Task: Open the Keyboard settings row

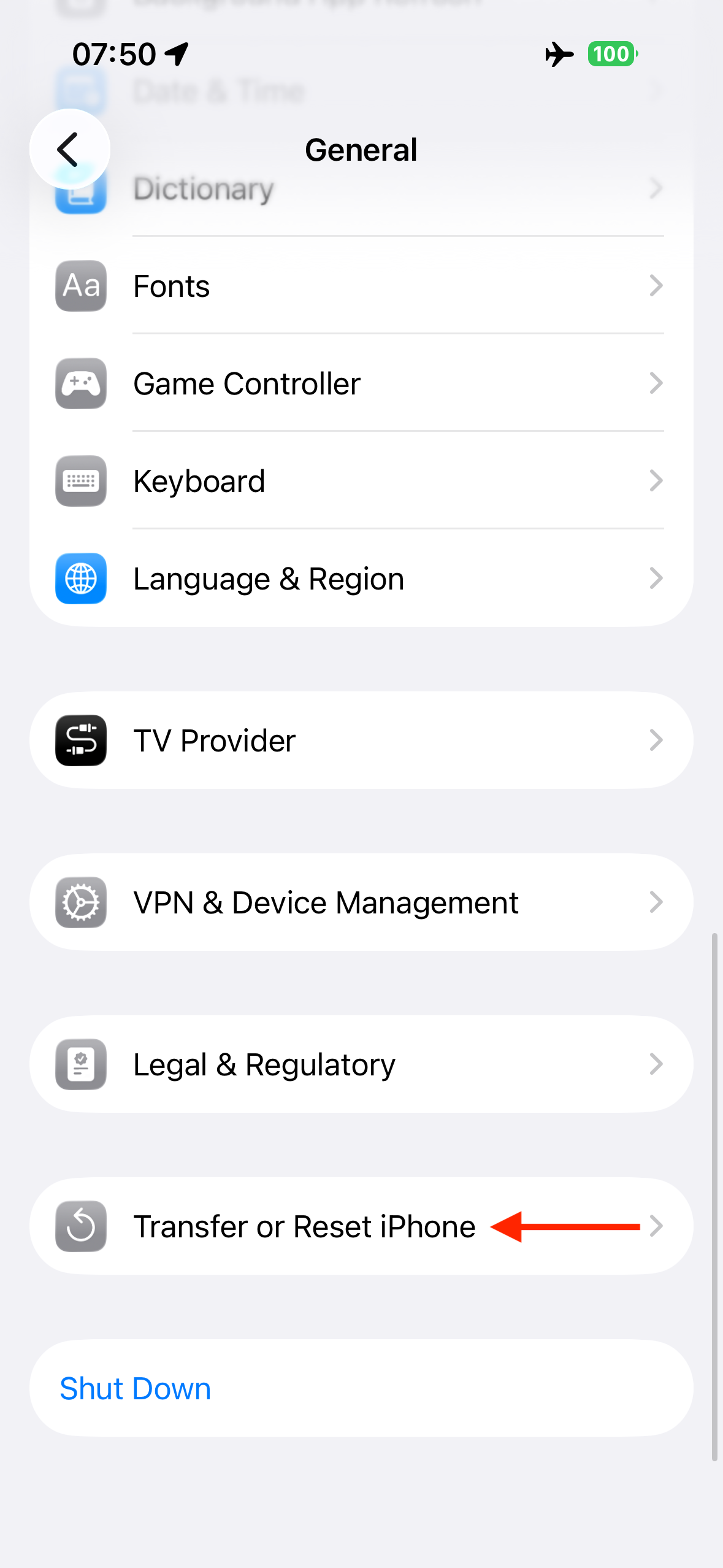Action: tap(362, 481)
